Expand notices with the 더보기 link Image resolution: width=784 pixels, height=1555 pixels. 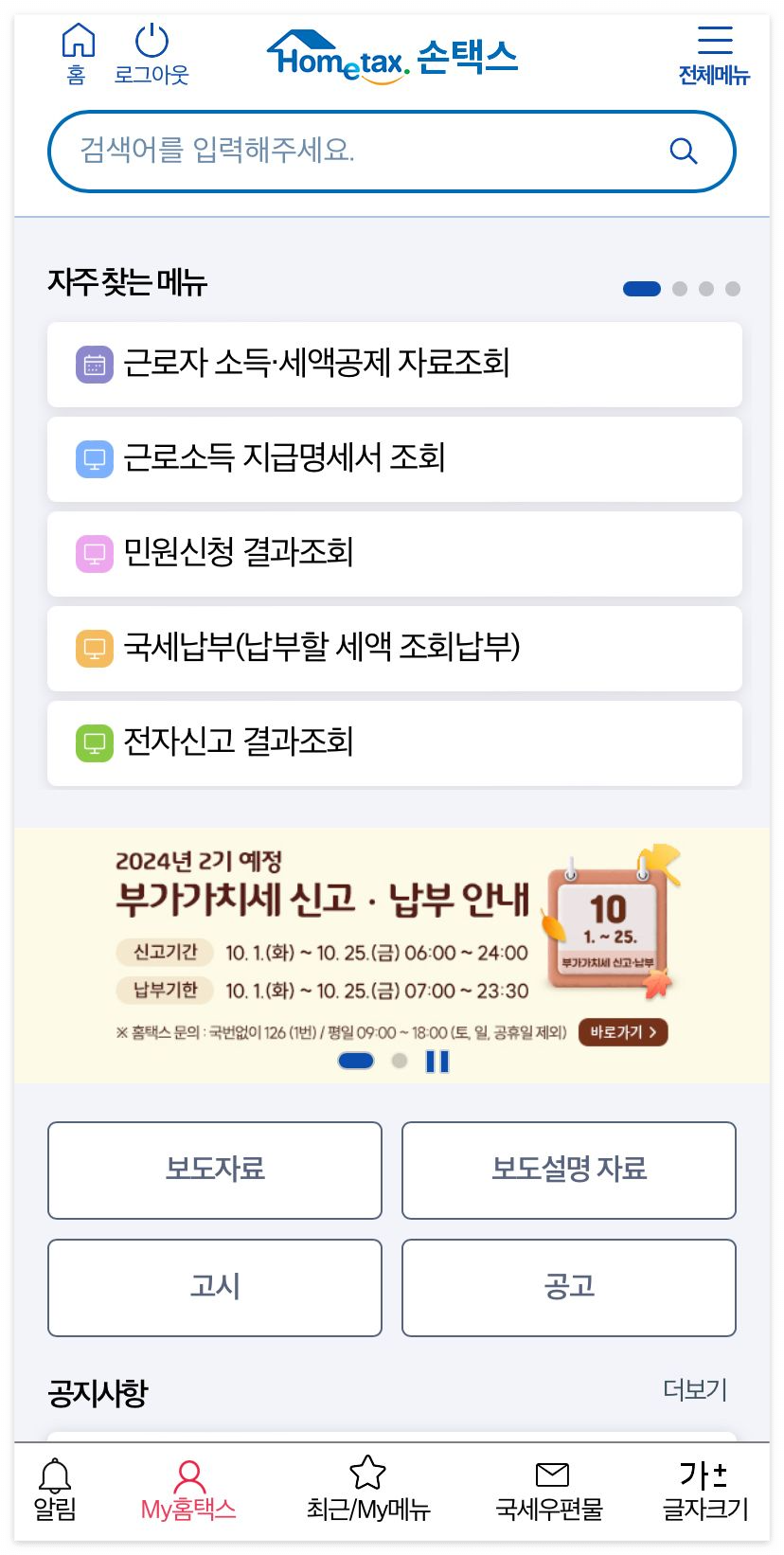(694, 1390)
